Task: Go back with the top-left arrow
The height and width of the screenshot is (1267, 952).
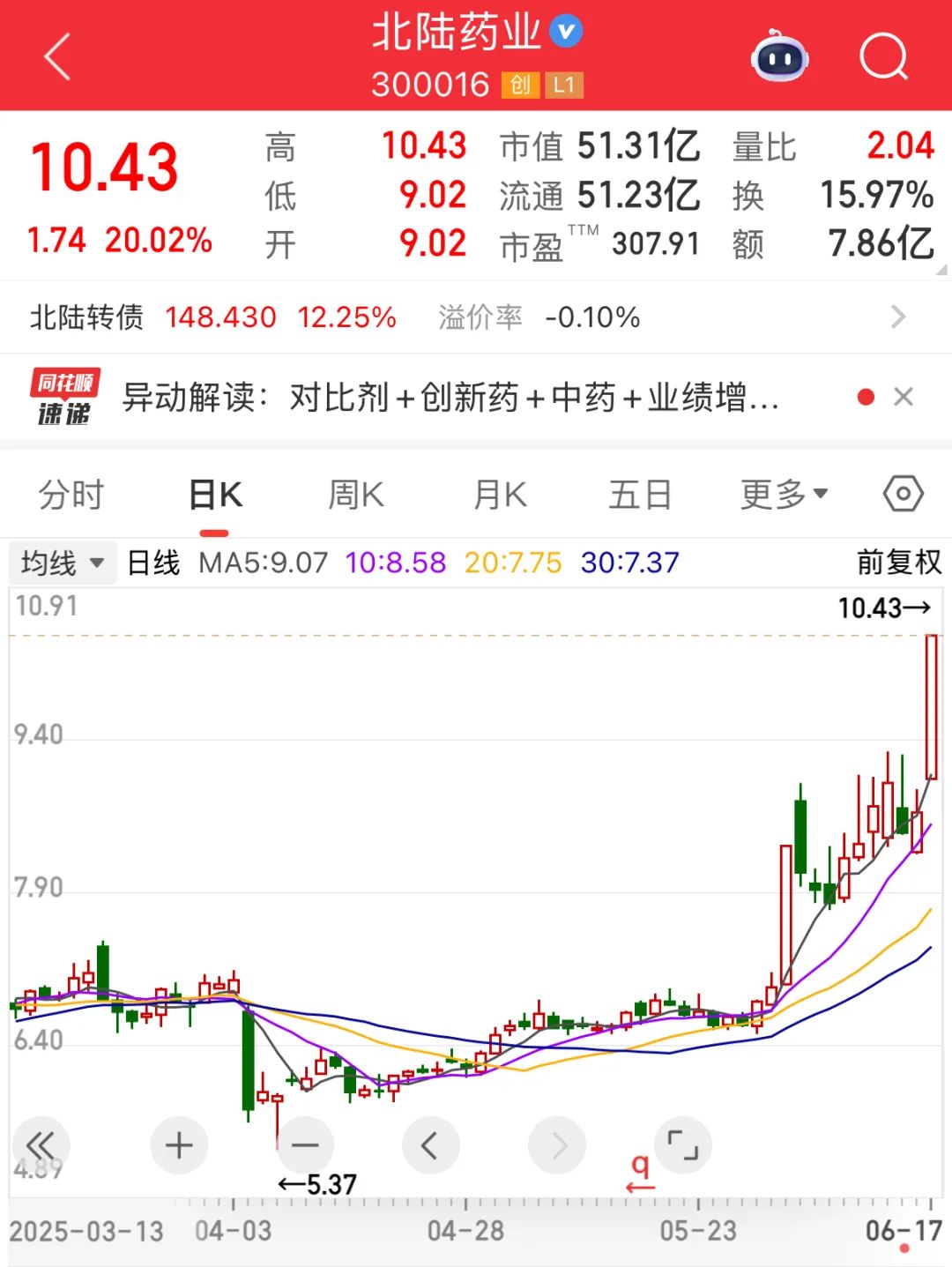Action: point(56,58)
